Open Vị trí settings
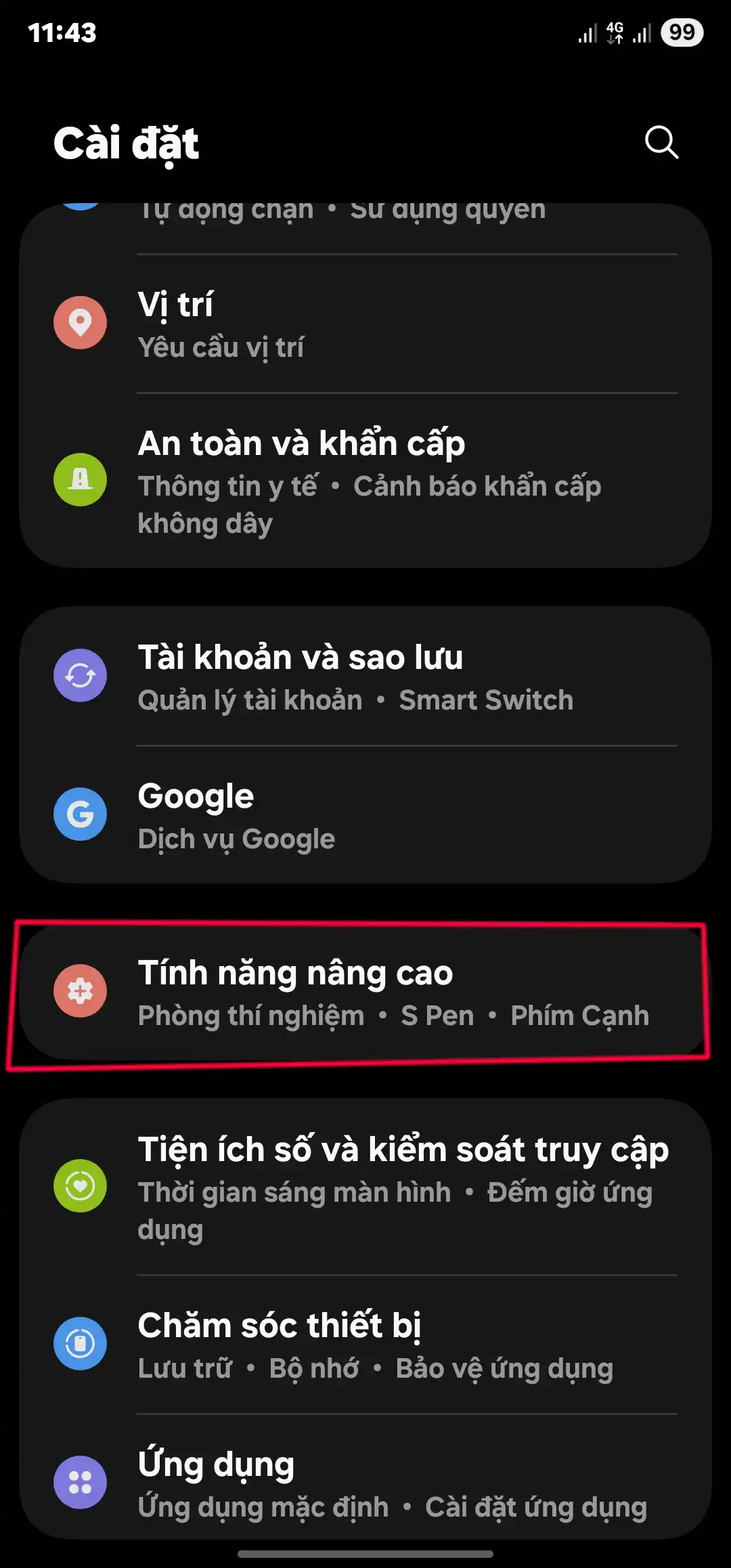Screen dimensions: 731x1568 [x=365, y=324]
